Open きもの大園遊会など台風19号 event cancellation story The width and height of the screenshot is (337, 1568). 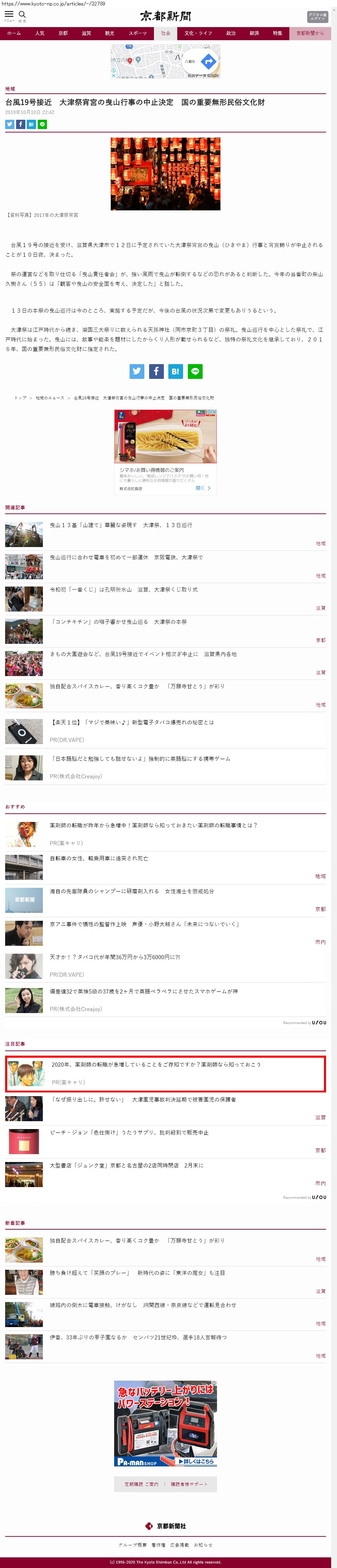pyautogui.click(x=143, y=654)
